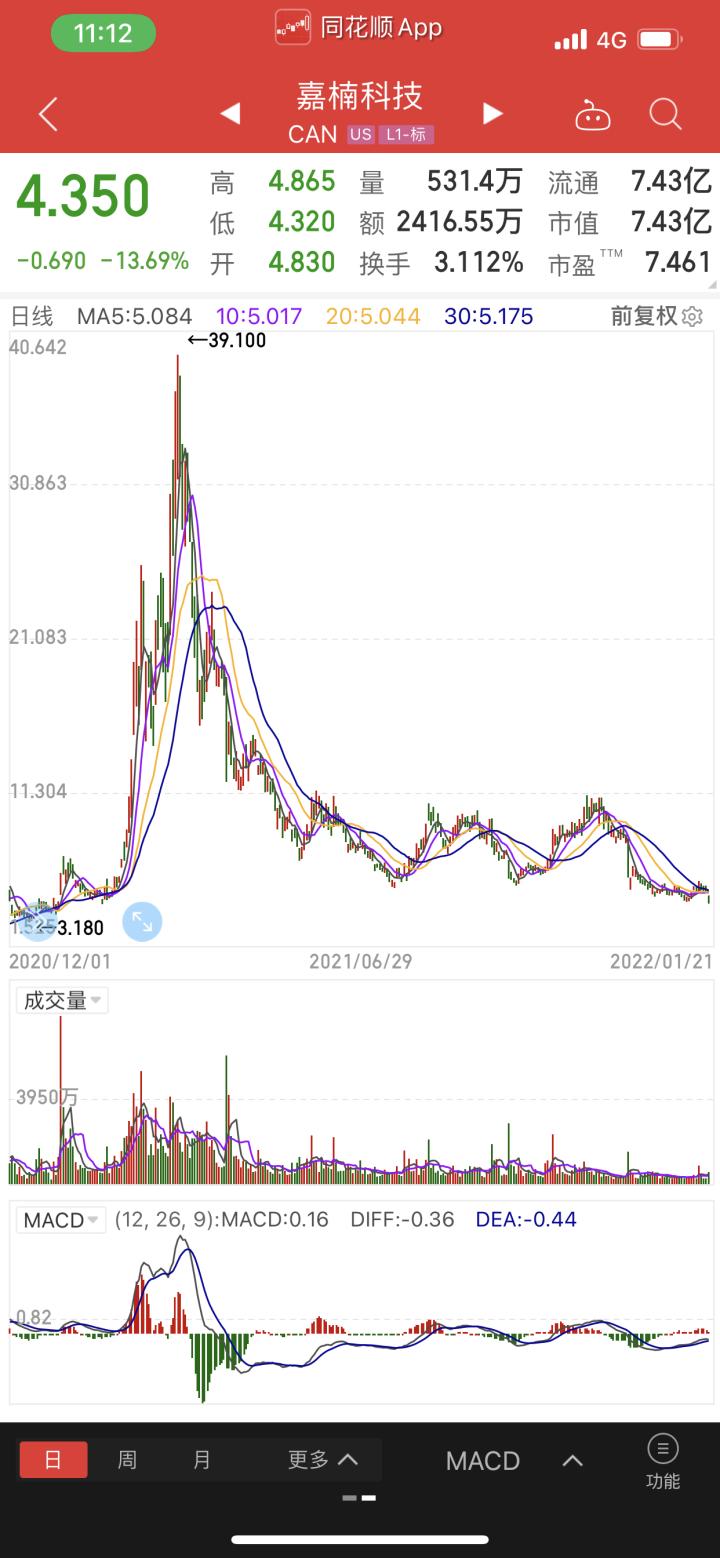This screenshot has width=720, height=1558.
Task: Switch to the 月 monthly chart tab
Action: pyautogui.click(x=201, y=1460)
